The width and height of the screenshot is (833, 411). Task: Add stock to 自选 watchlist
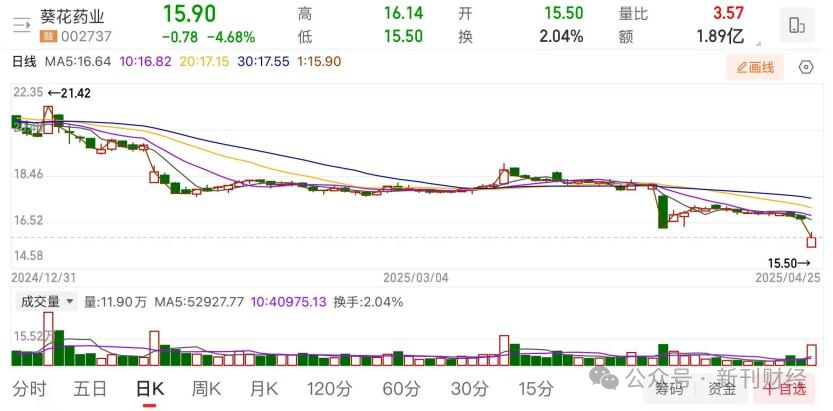(785, 388)
